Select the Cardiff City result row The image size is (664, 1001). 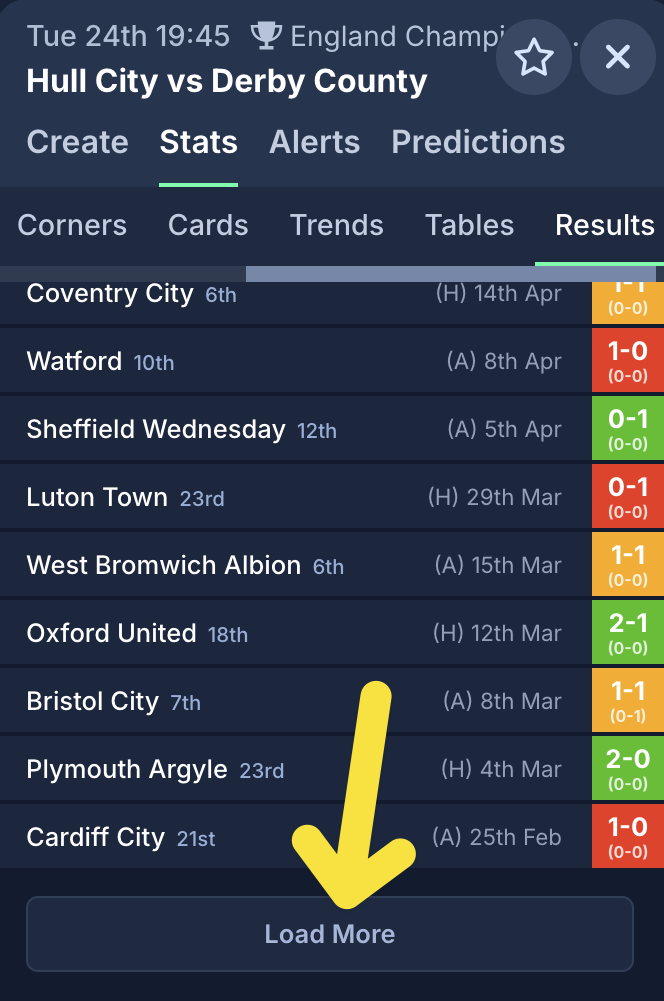click(x=300, y=837)
